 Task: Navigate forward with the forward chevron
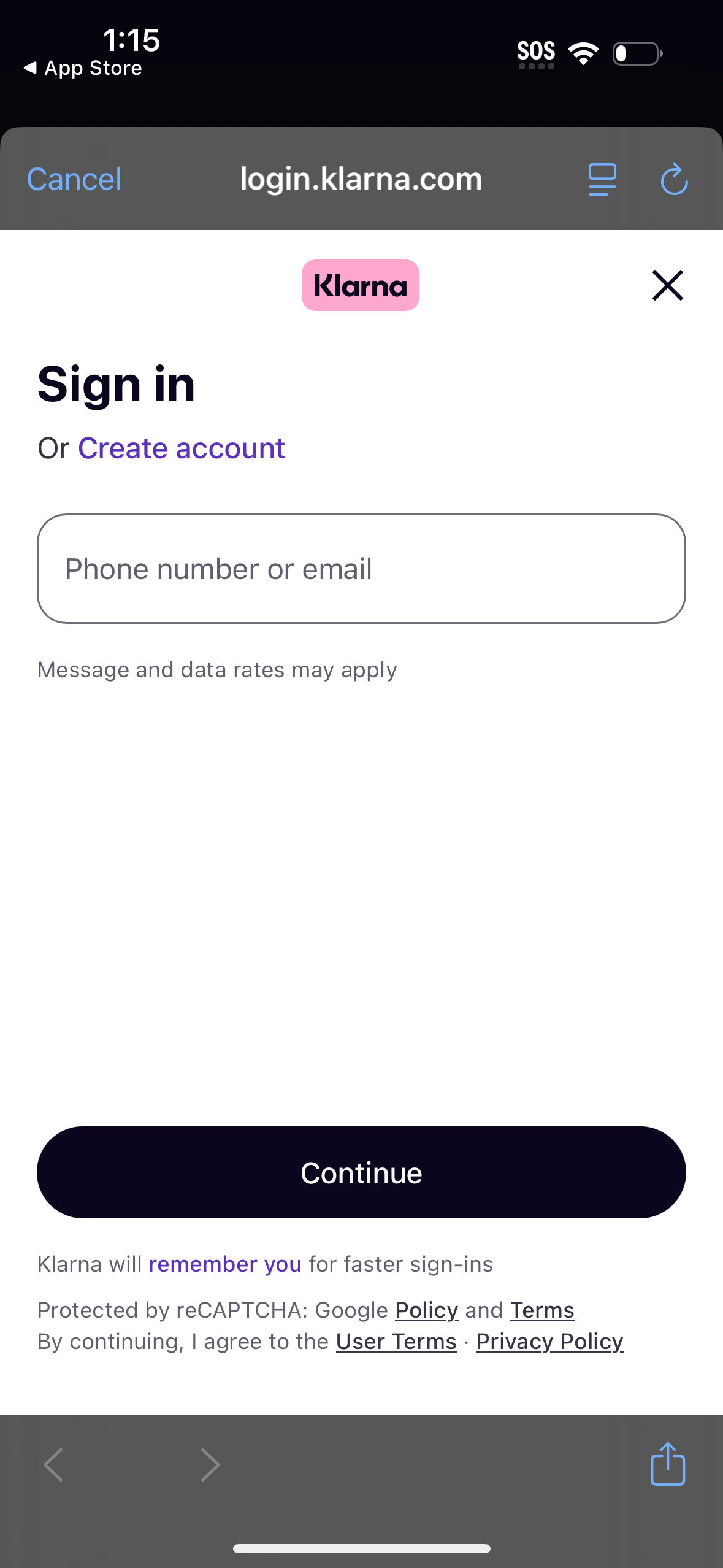click(x=210, y=1464)
